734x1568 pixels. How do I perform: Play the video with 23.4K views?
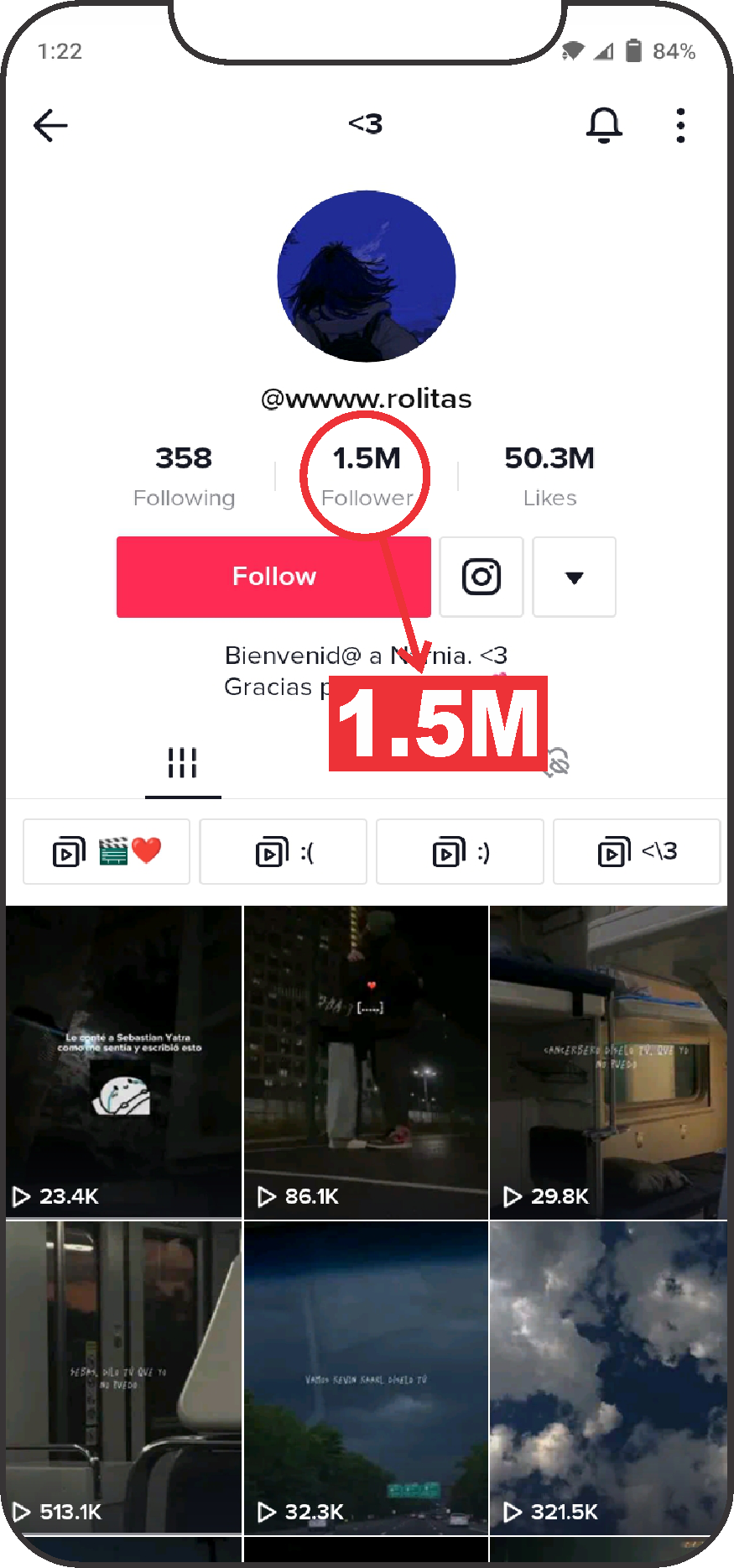click(124, 1062)
